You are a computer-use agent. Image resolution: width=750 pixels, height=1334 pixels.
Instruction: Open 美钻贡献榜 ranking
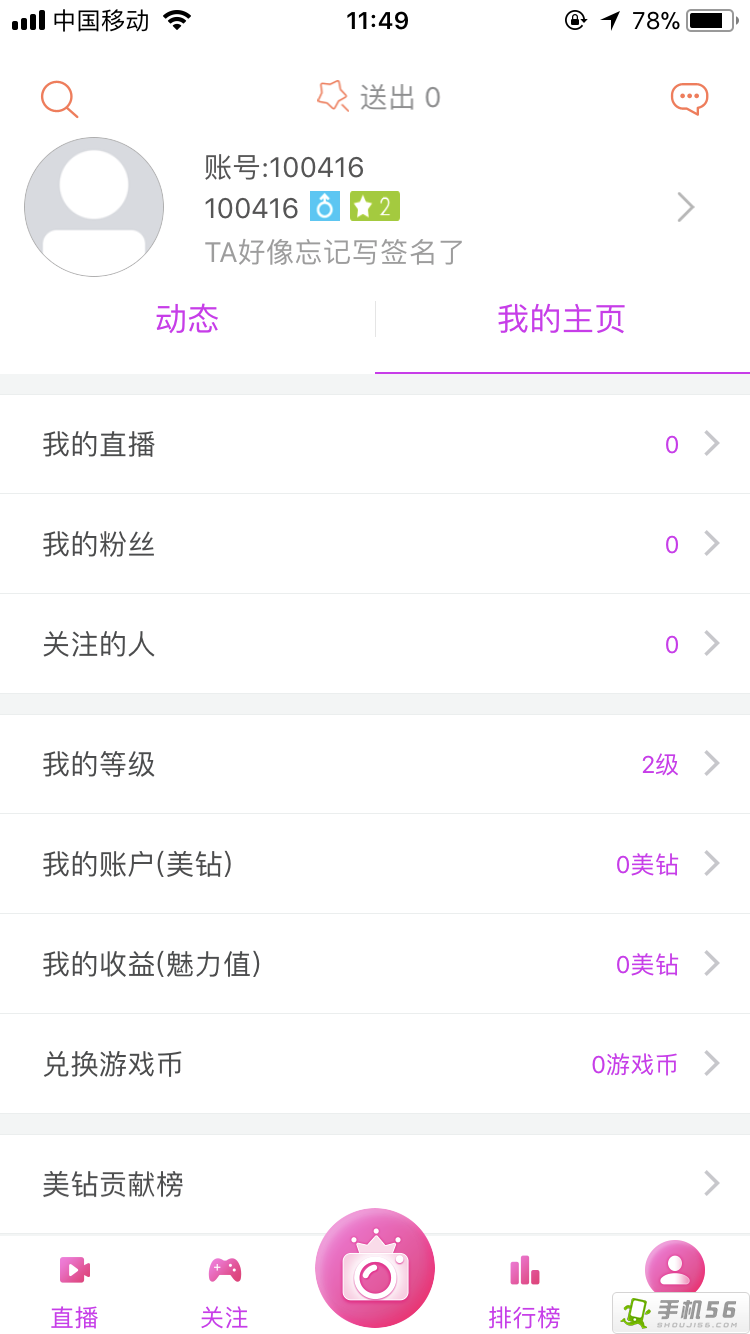375,1184
